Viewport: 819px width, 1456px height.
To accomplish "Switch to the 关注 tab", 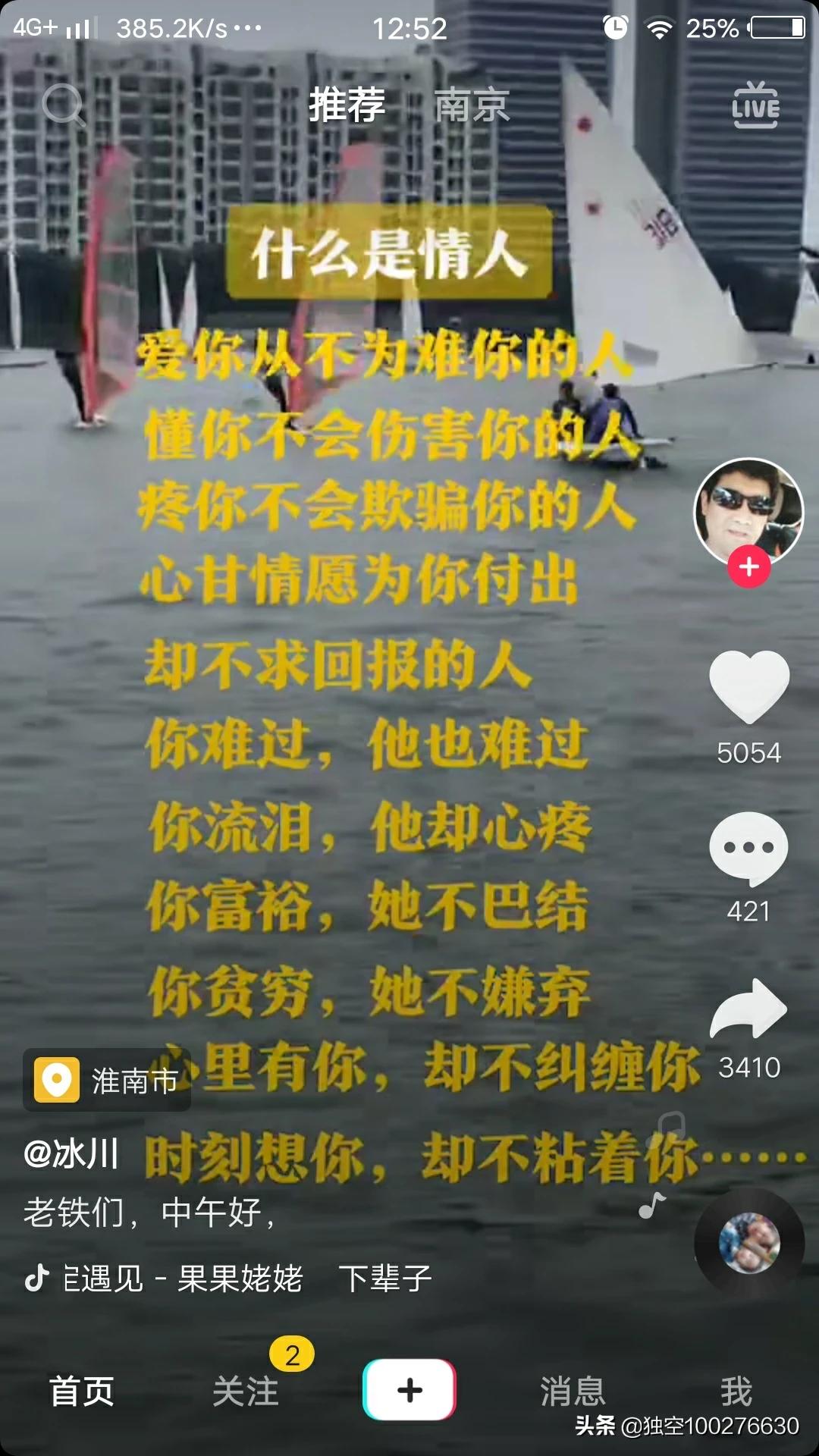I will click(246, 1392).
